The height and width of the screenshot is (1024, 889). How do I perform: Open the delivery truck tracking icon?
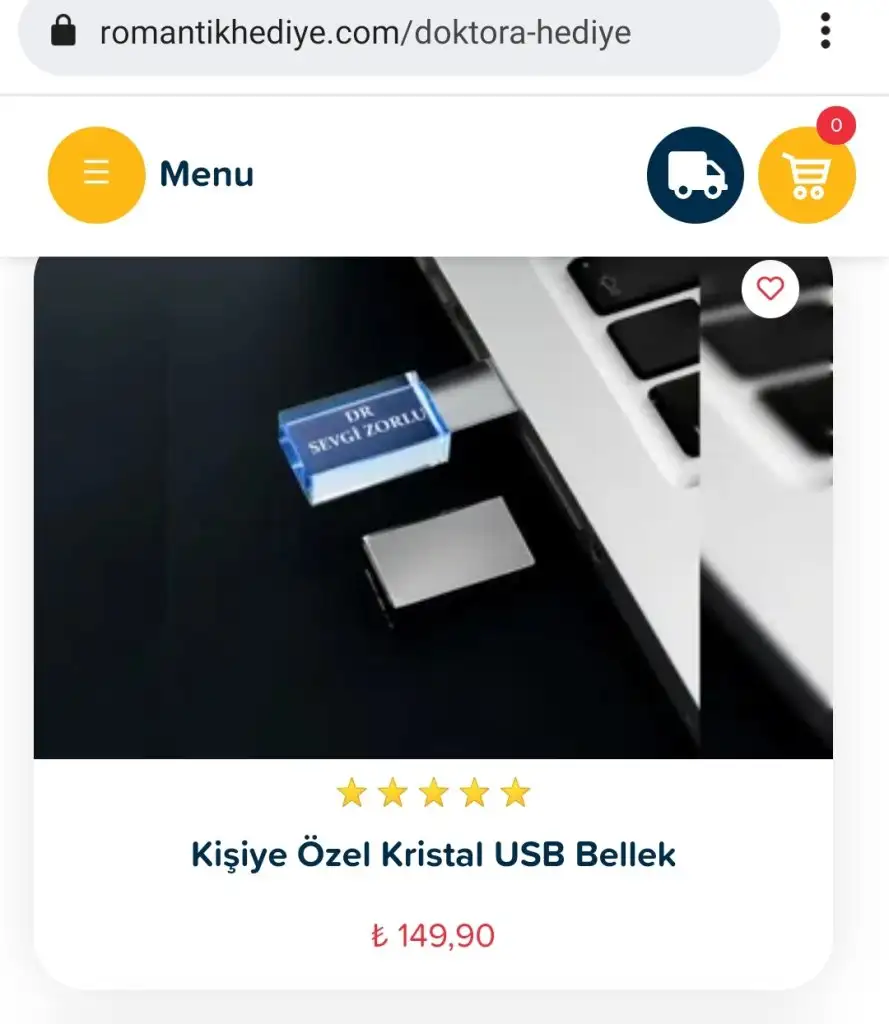click(x=695, y=175)
